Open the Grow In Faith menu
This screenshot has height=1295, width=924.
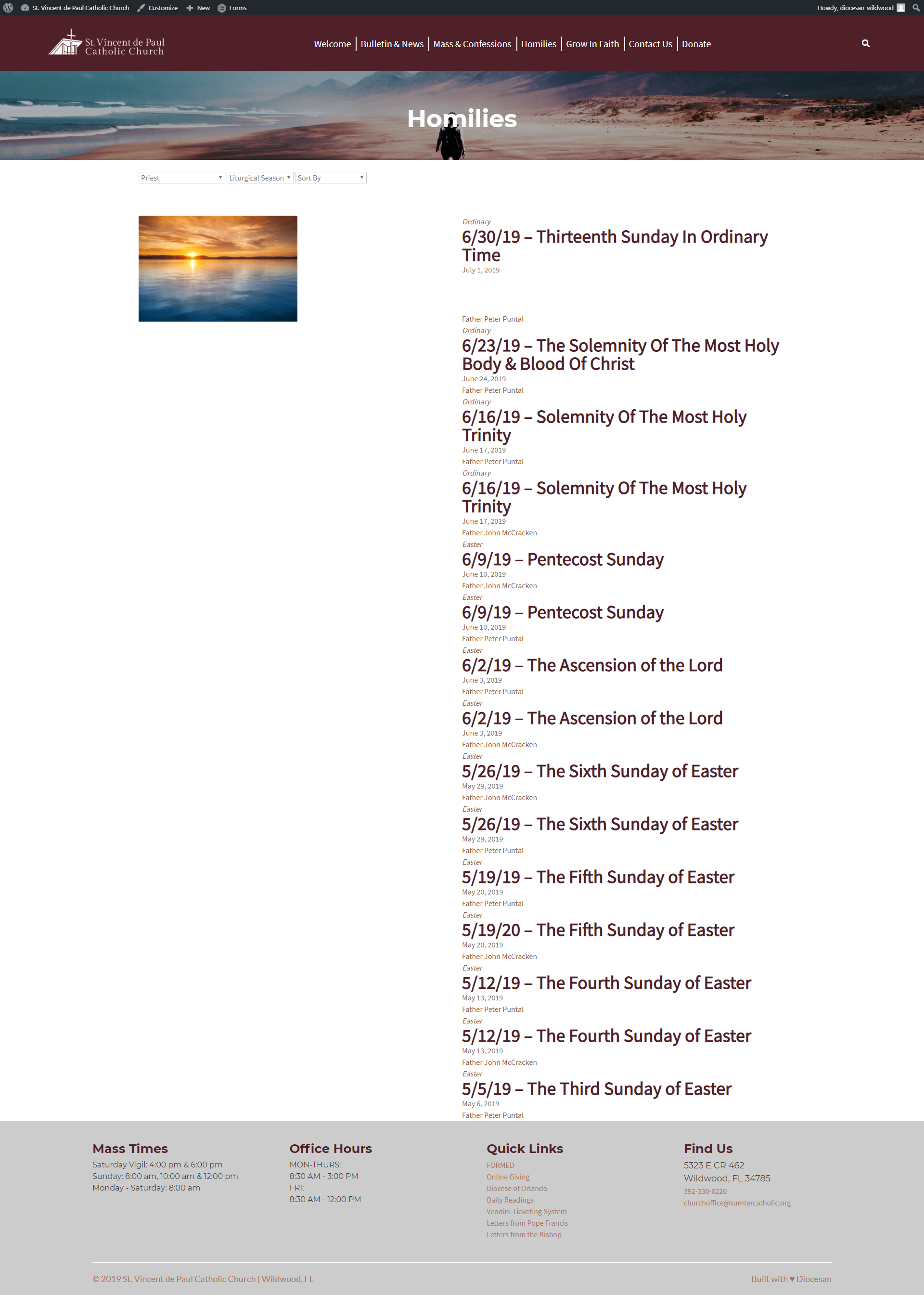pos(592,44)
